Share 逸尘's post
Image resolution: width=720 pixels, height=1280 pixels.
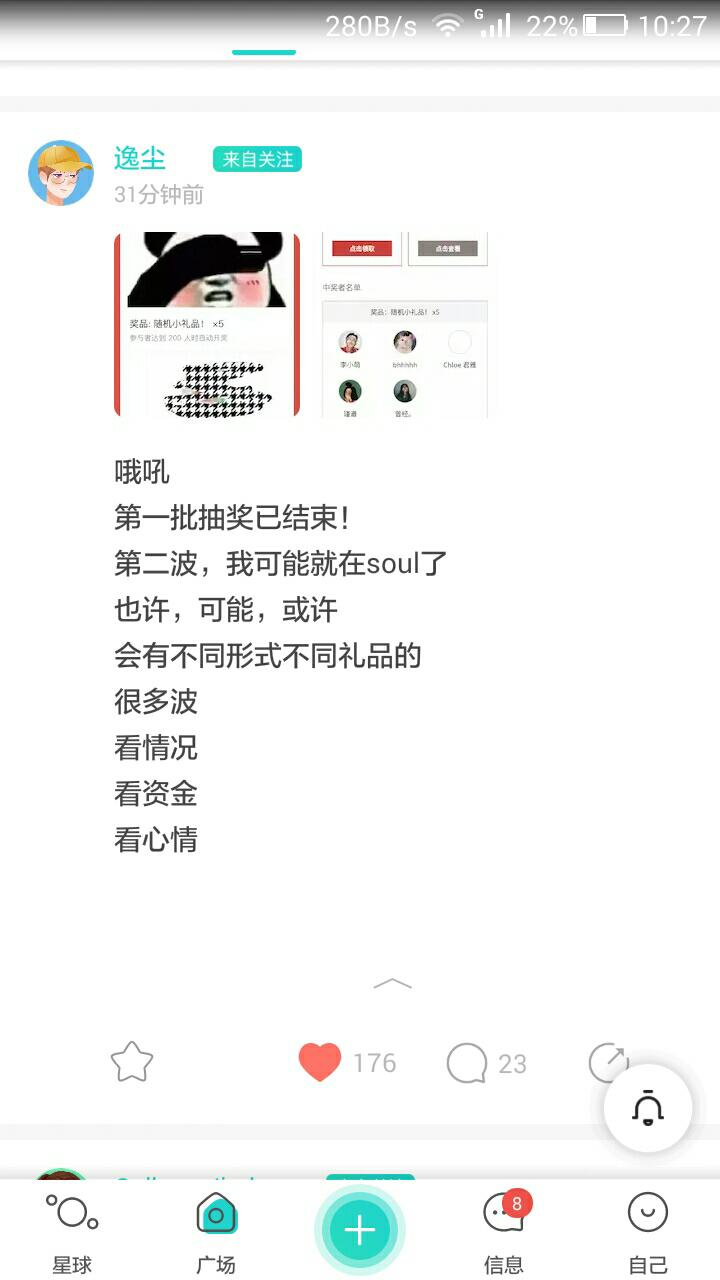tap(607, 1062)
